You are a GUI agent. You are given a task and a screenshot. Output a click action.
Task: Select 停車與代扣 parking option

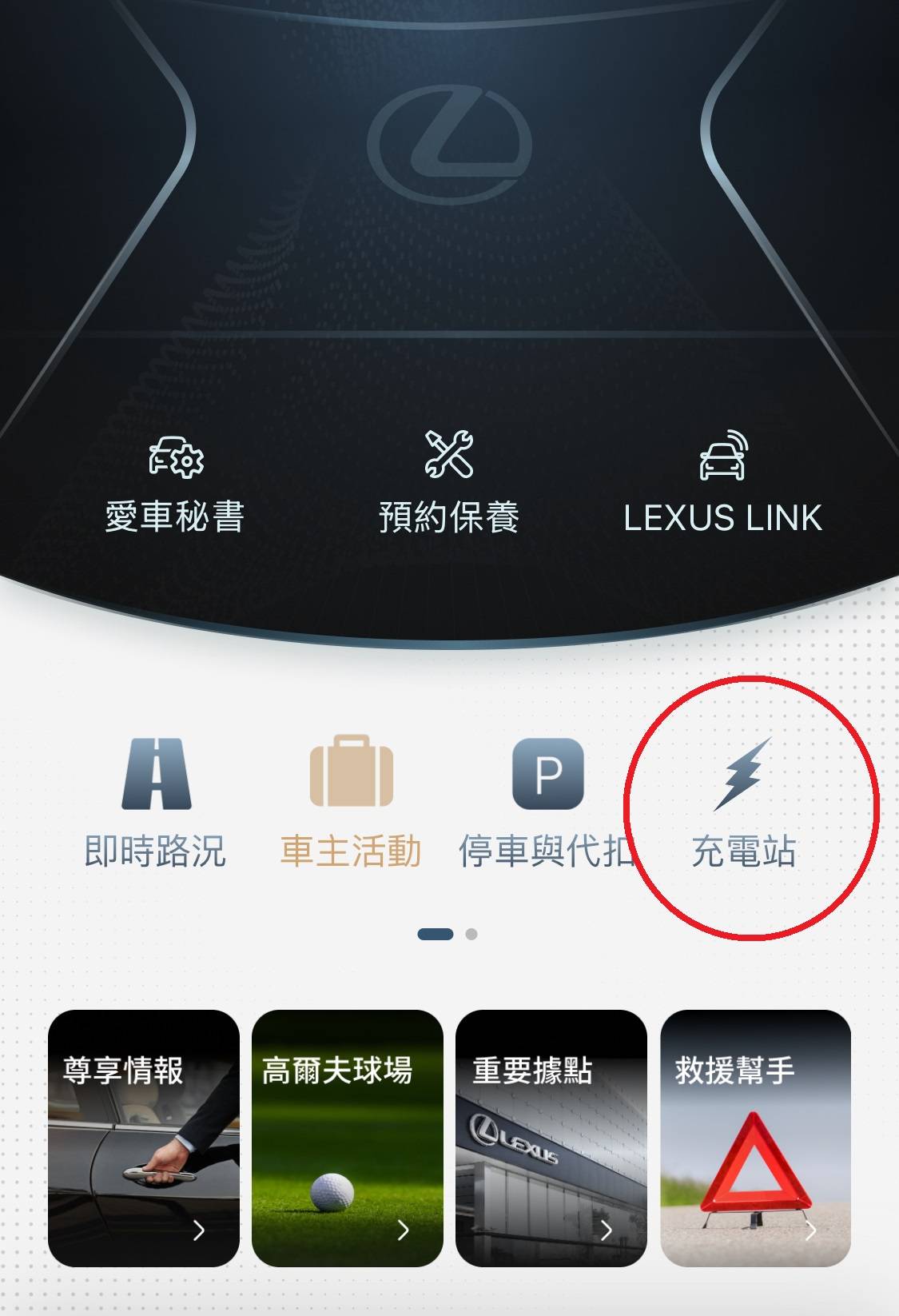[547, 802]
